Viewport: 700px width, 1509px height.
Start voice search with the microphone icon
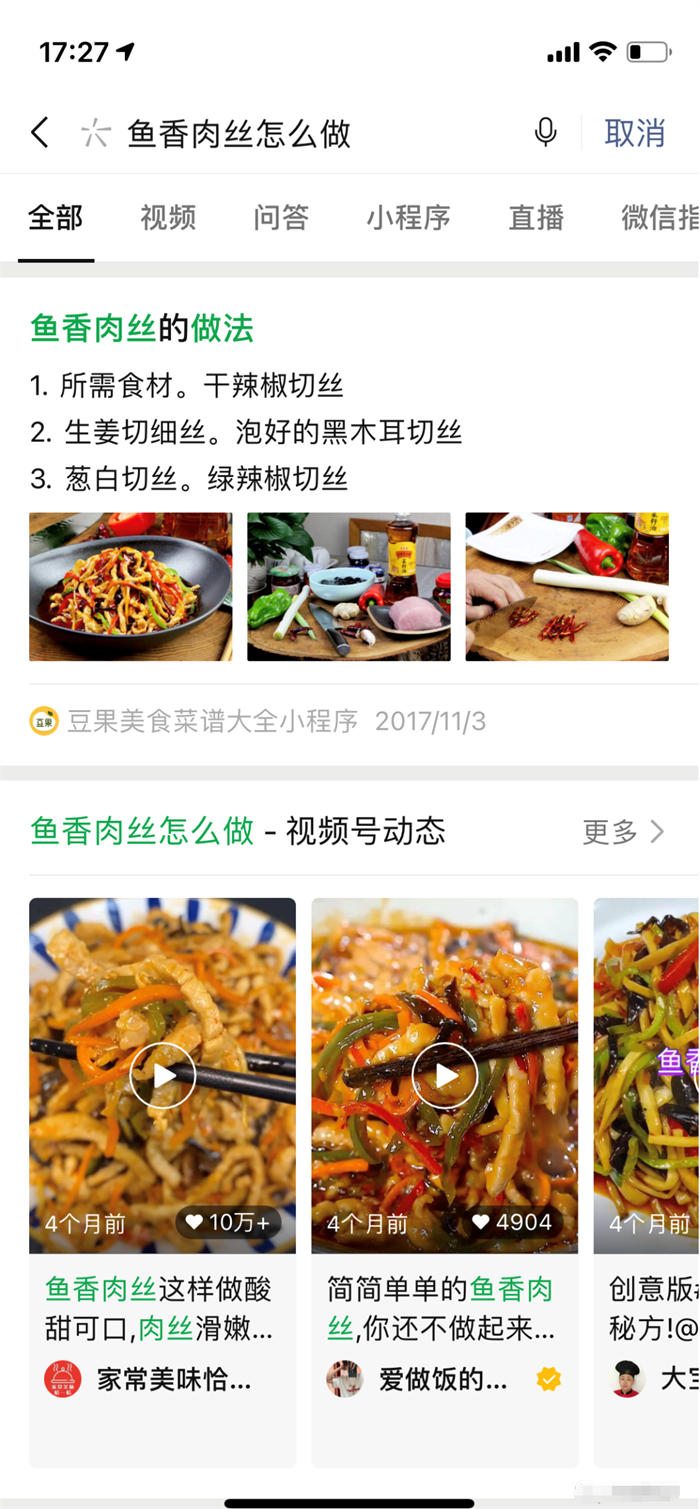tap(545, 133)
